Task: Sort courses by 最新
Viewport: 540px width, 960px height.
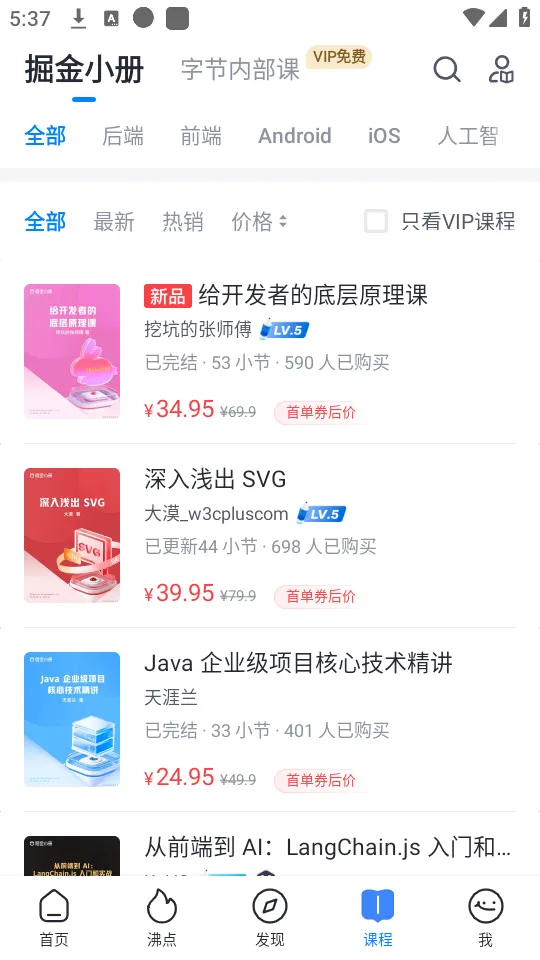Action: tap(114, 221)
